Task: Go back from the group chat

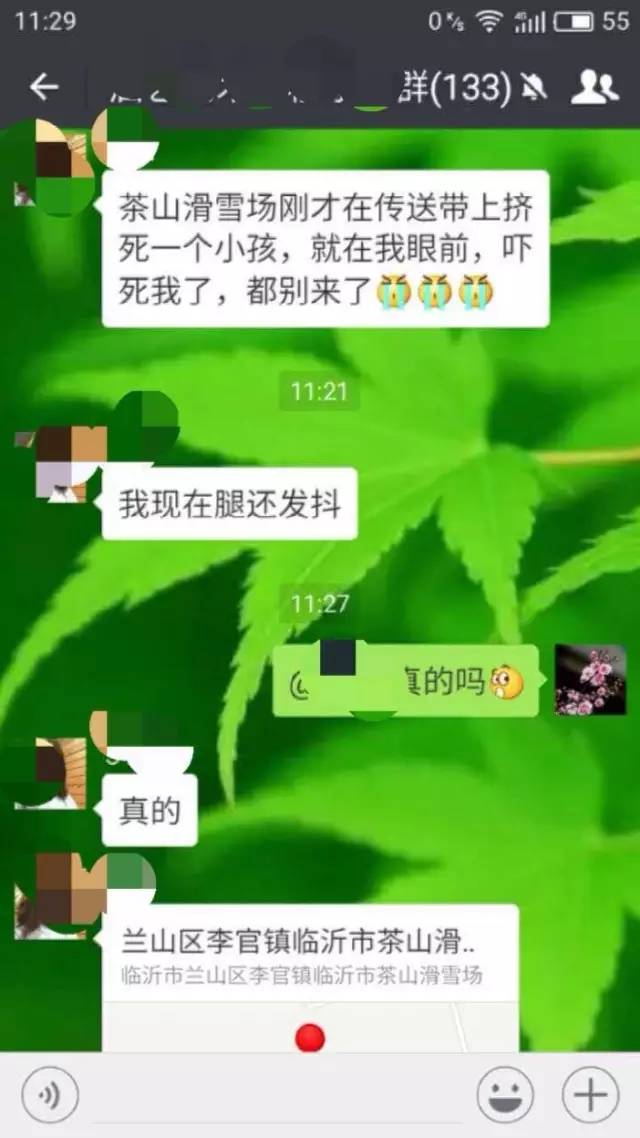Action: (x=43, y=88)
